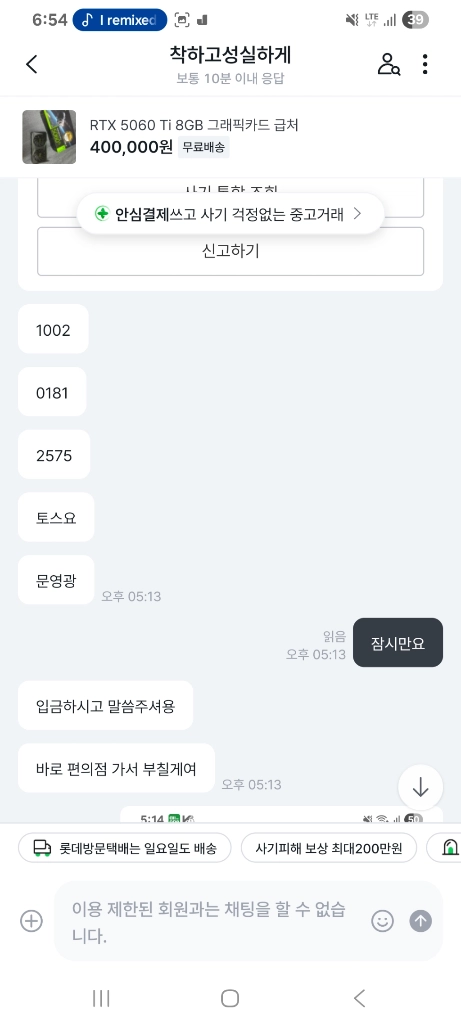Jump to the latest message with the down arrow
Viewport: 461px width, 1024px height.
421,788
